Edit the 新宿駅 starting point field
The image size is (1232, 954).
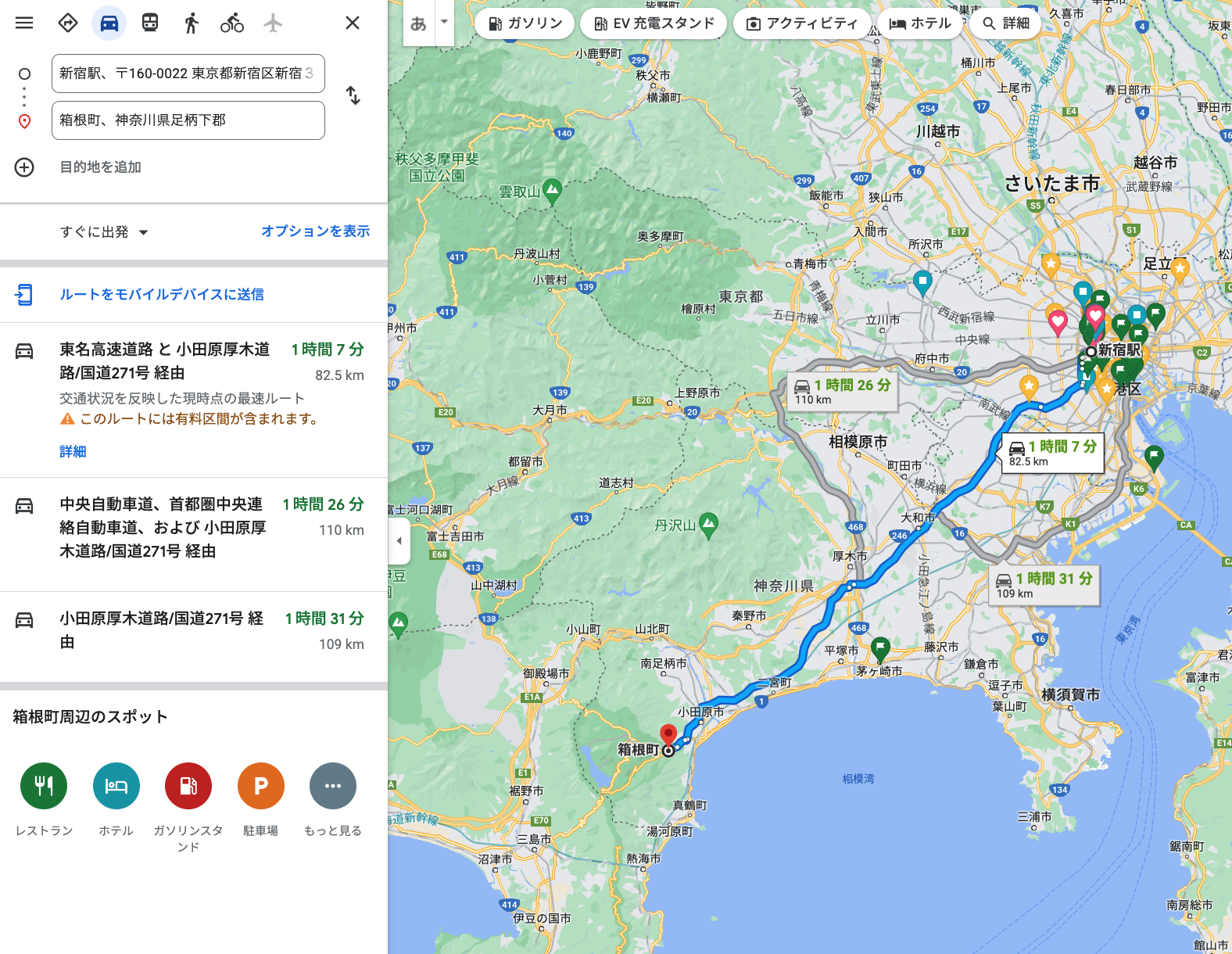pyautogui.click(x=188, y=74)
